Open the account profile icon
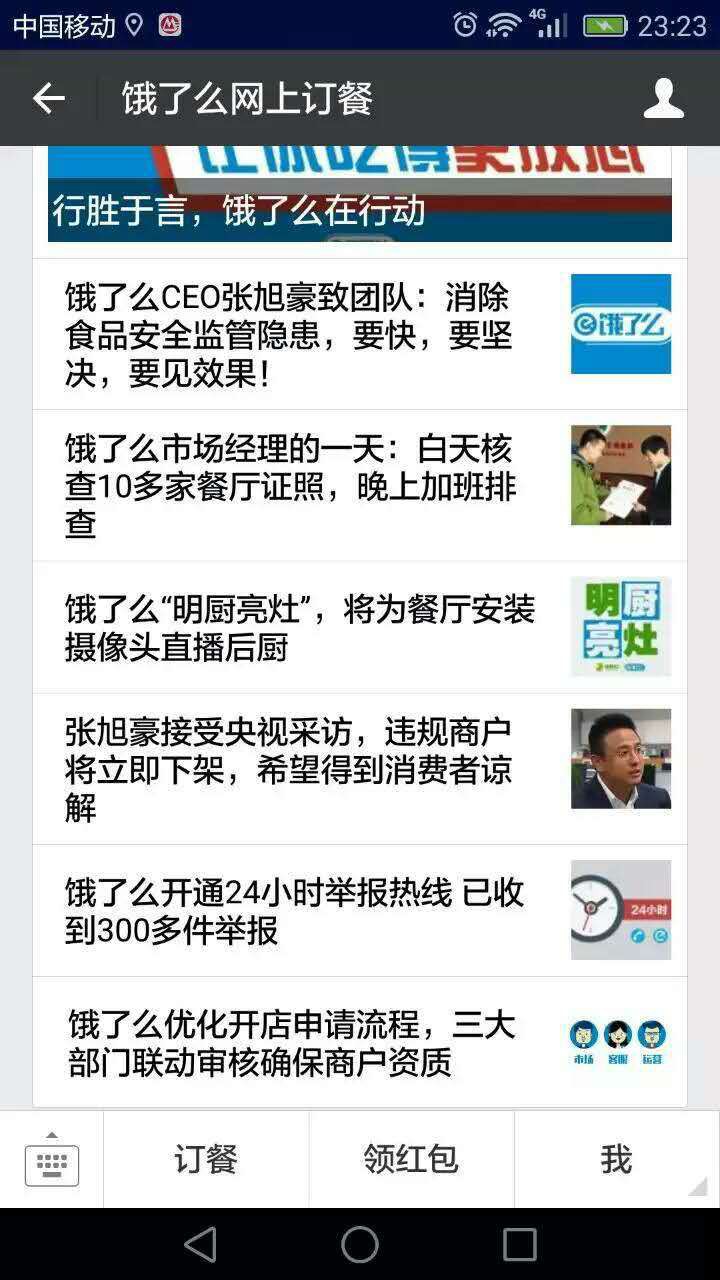The width and height of the screenshot is (720, 1280). pyautogui.click(x=663, y=98)
